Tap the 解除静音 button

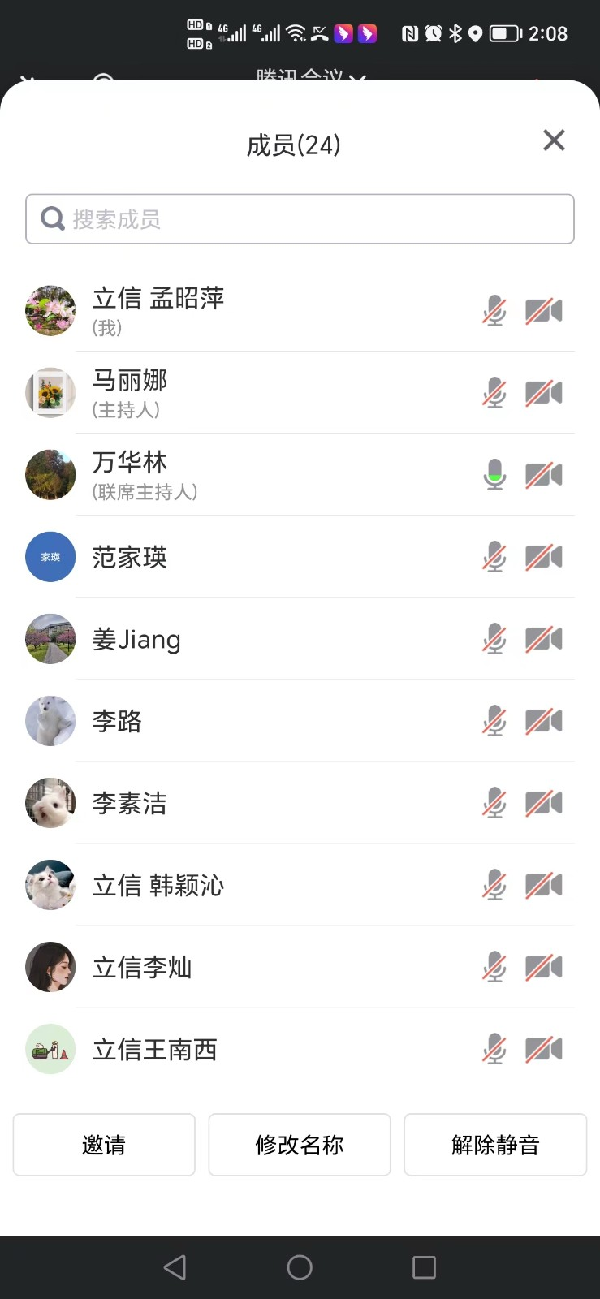click(495, 1145)
